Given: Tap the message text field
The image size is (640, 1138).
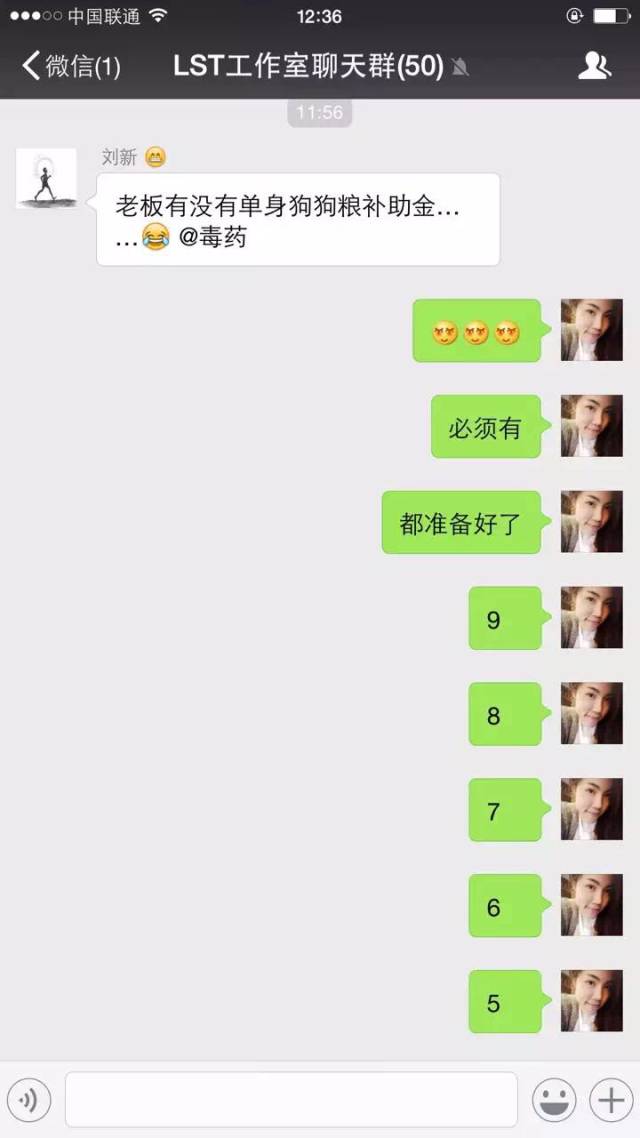Looking at the screenshot, I should (x=290, y=1100).
